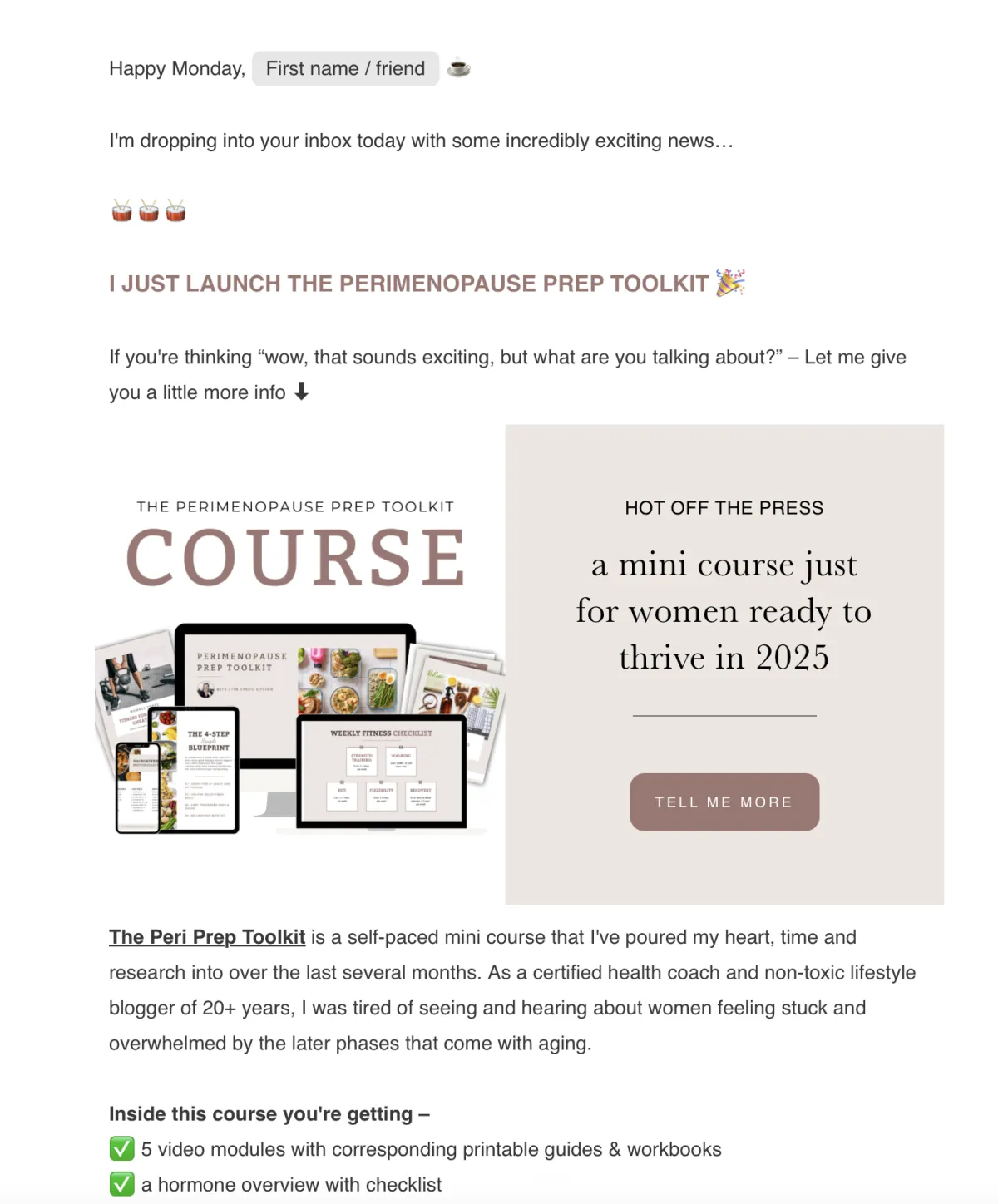Open the Perimenopause Prep Toolkit course image

coord(299,665)
